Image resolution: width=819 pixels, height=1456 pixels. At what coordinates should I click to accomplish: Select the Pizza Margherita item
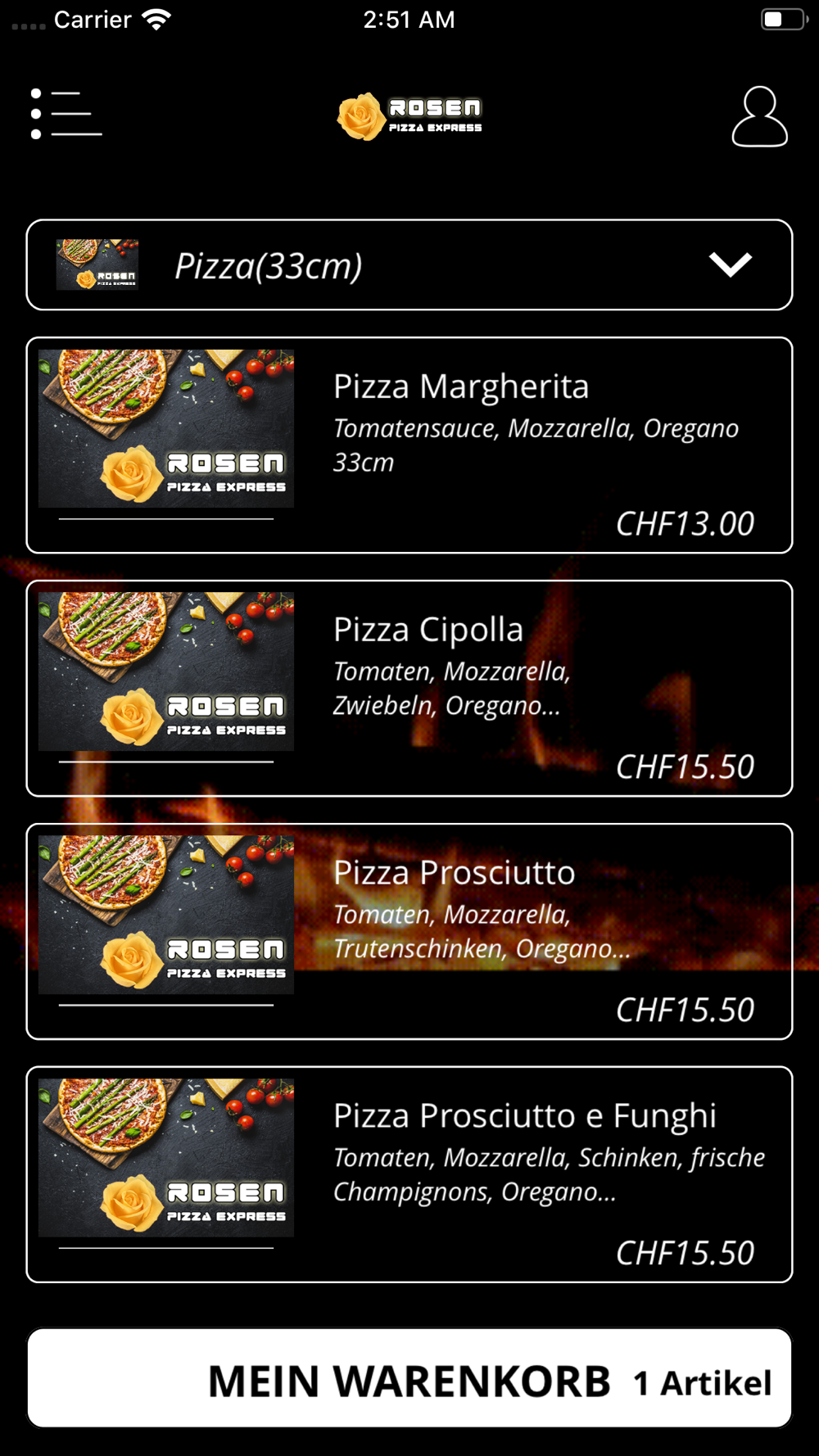[x=409, y=445]
